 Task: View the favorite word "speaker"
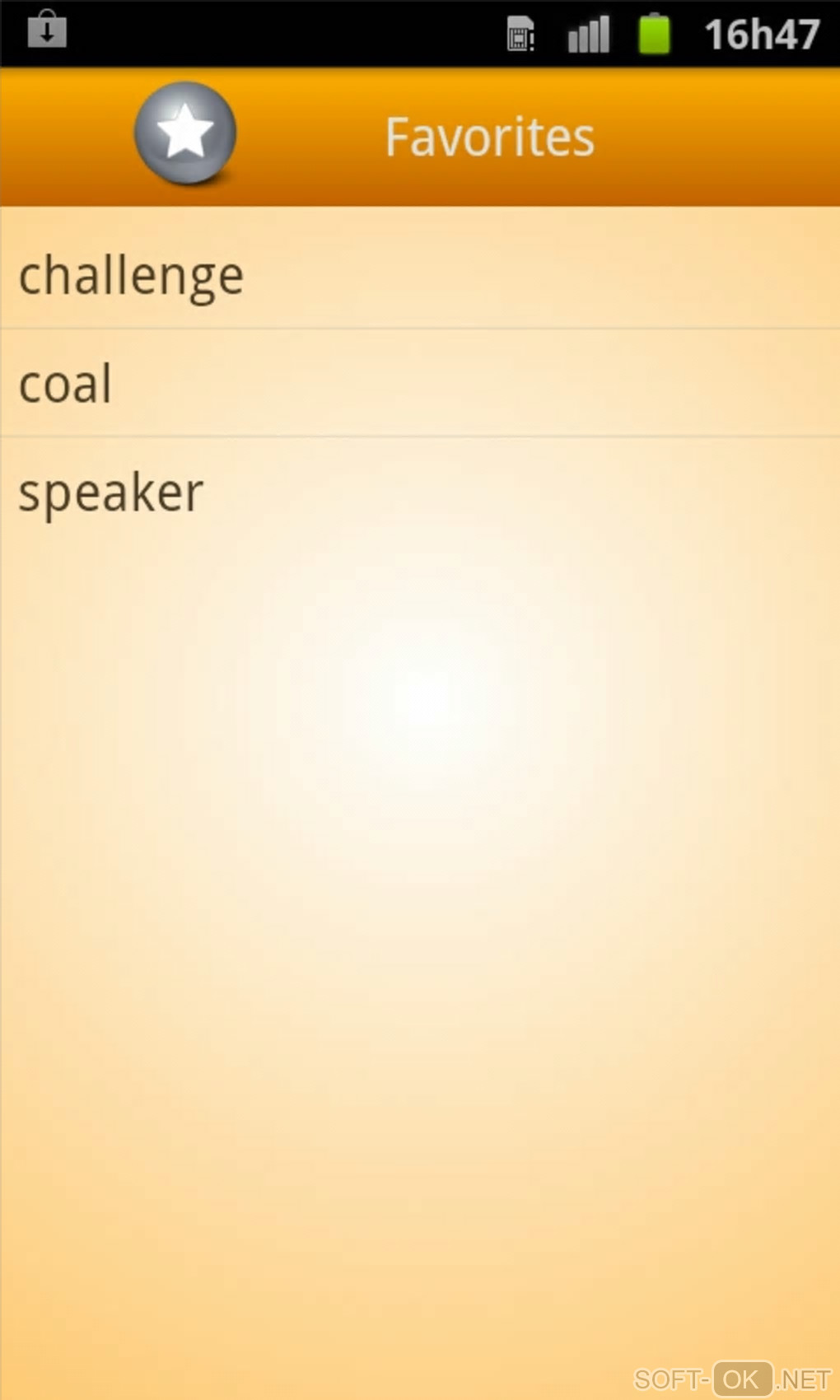tap(111, 492)
